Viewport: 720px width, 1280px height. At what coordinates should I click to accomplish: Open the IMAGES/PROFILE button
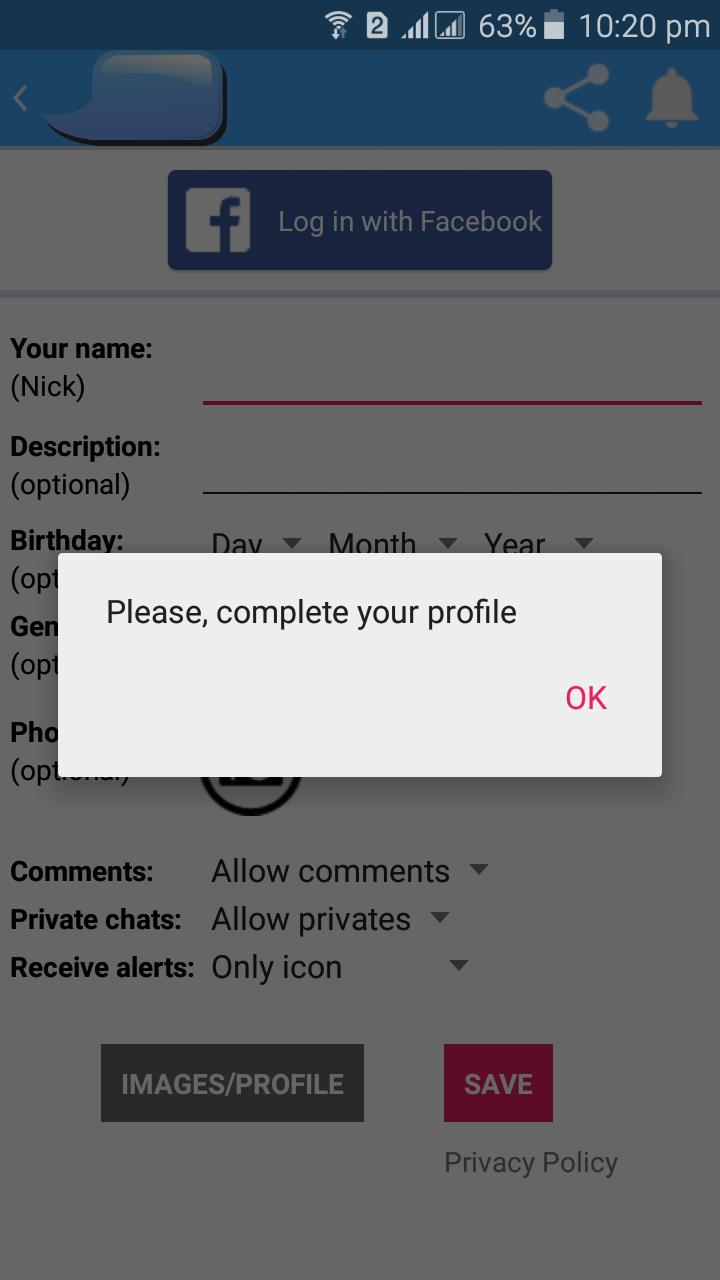coord(232,1084)
